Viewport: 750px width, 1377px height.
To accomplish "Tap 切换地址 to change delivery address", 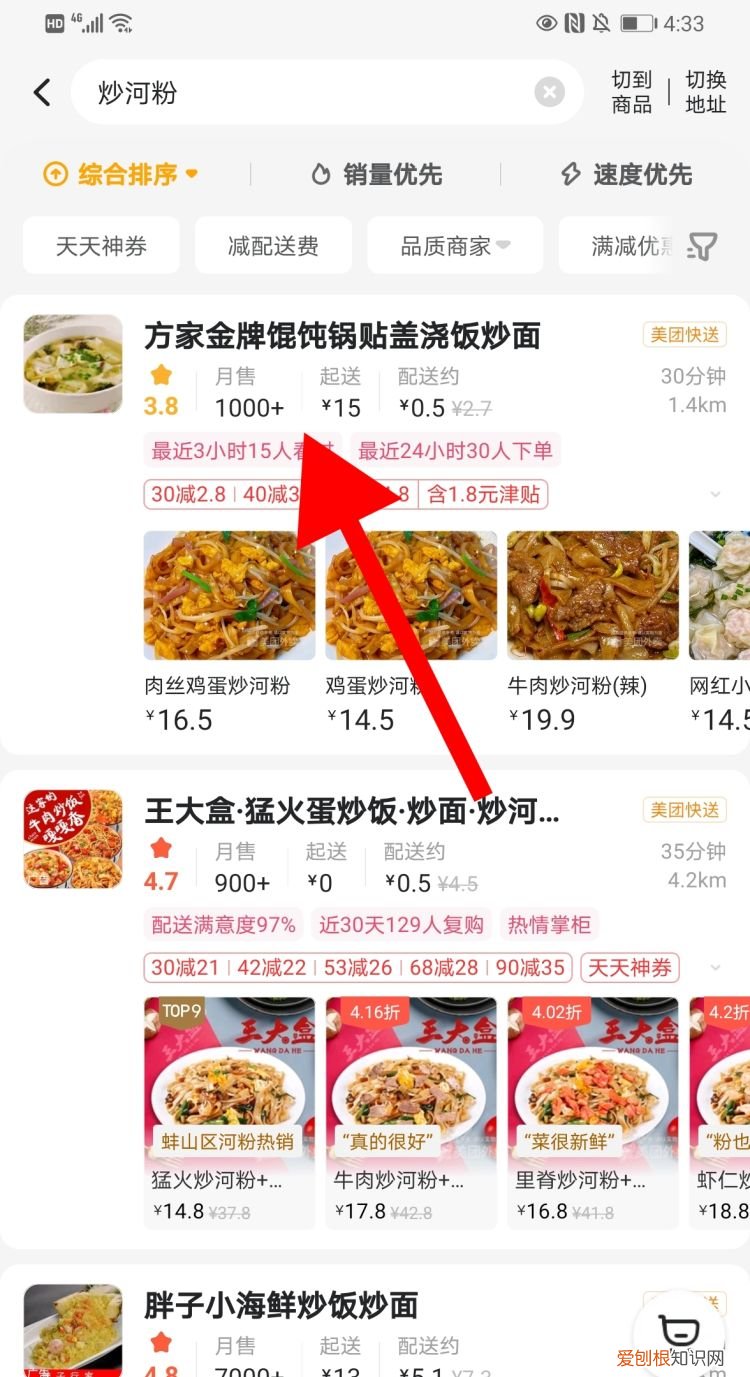I will click(708, 91).
